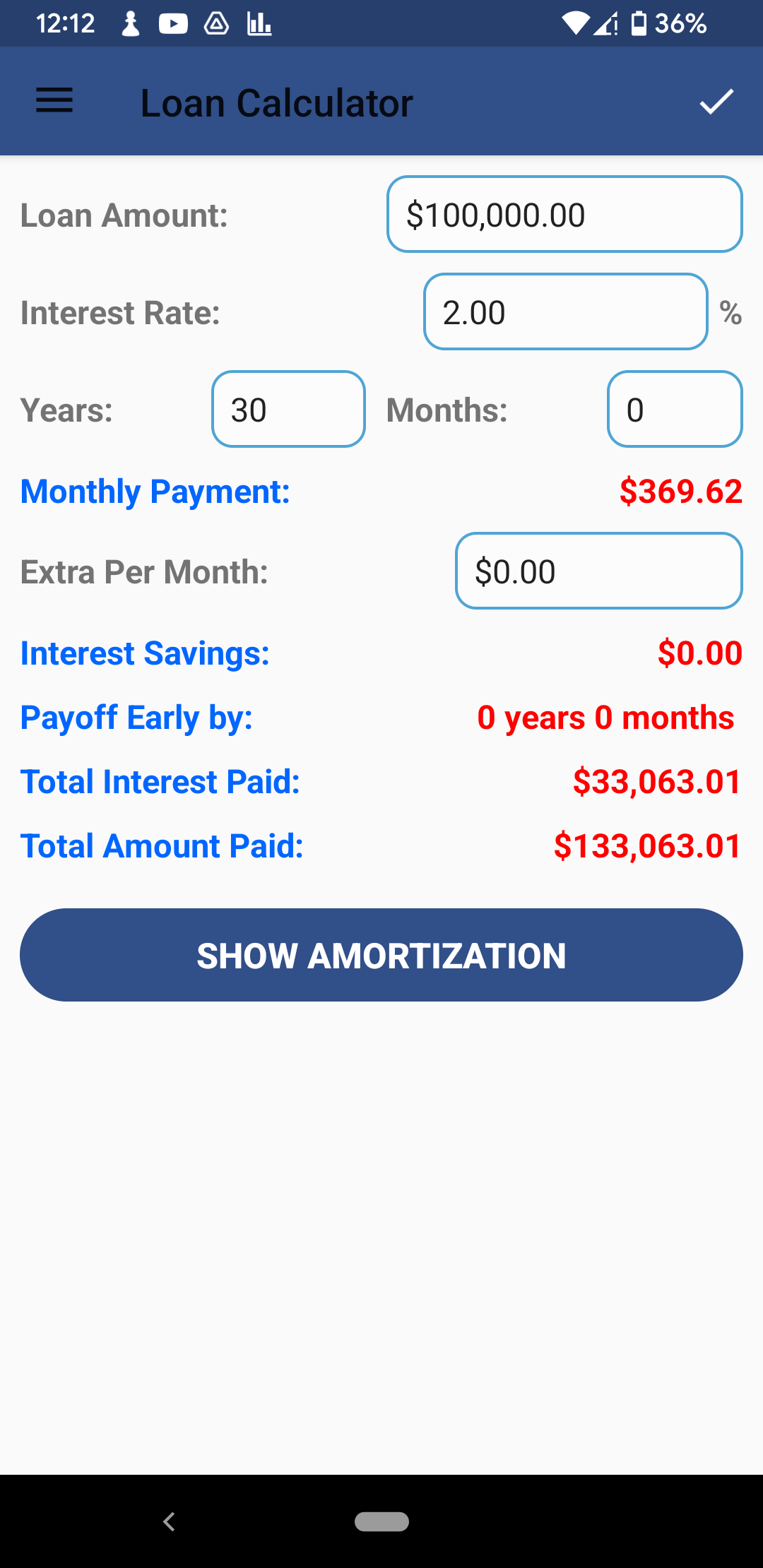Tap the home gesture pill at bottom

point(381,1522)
